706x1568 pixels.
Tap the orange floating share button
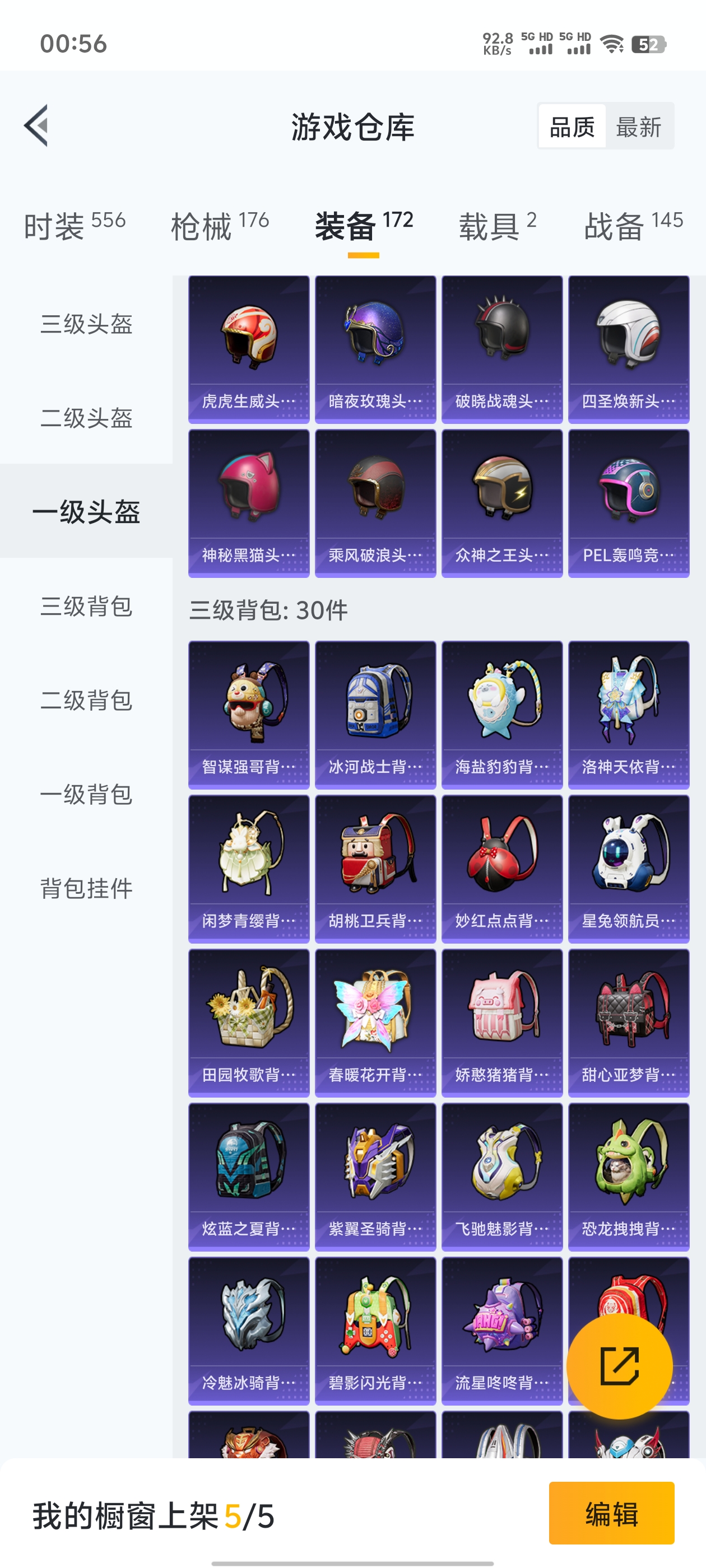click(619, 1365)
